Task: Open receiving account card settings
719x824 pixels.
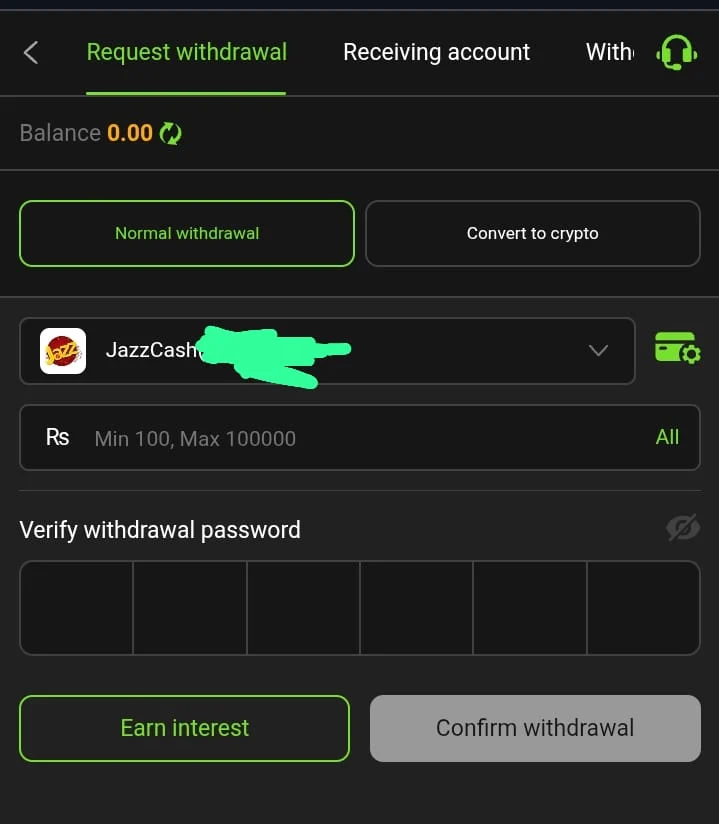Action: (677, 349)
